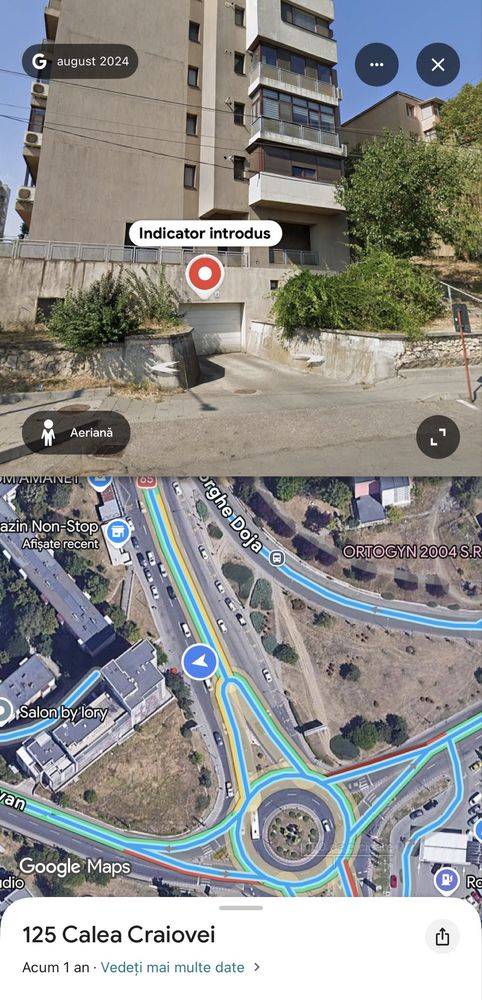Share the 125 Calea Craiovei location

point(442,936)
